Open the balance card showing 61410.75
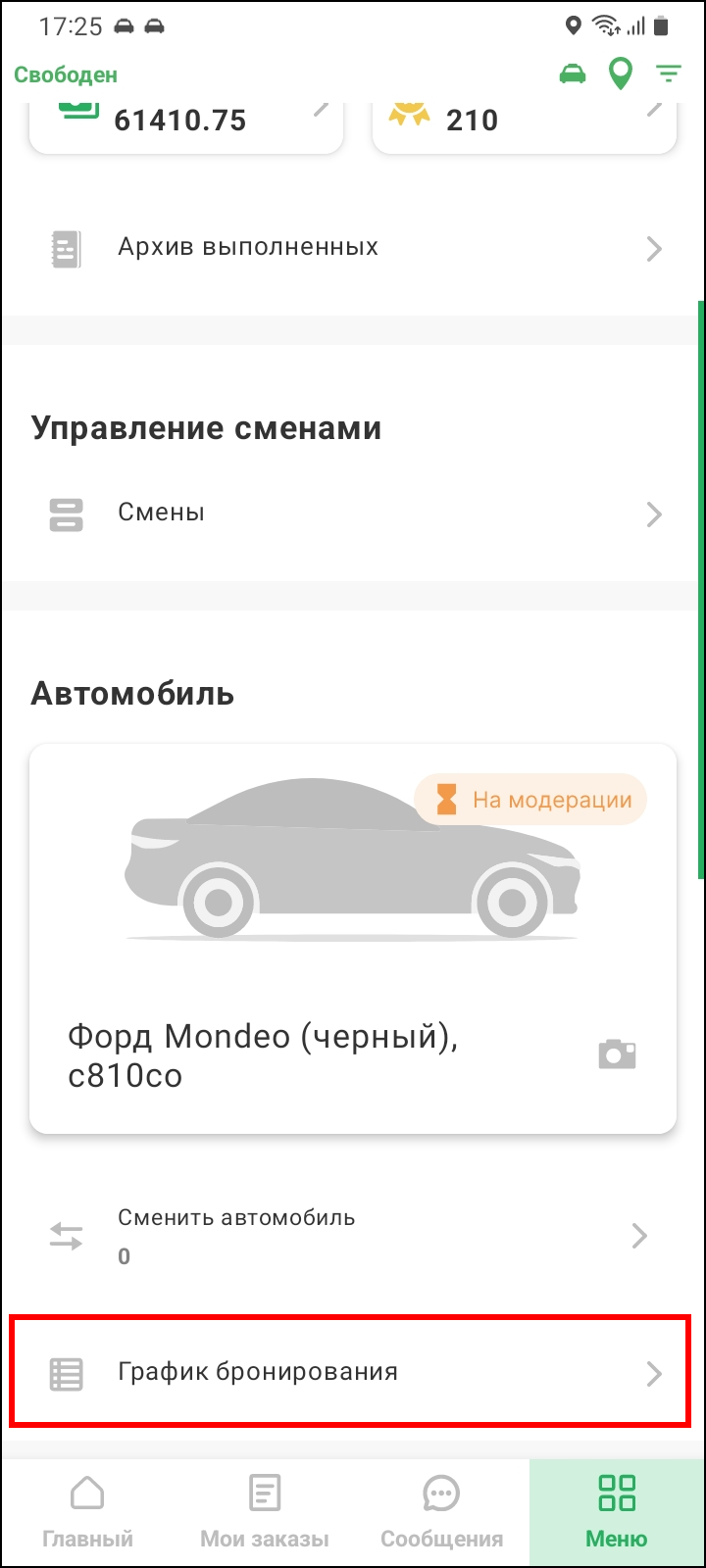 [x=186, y=123]
